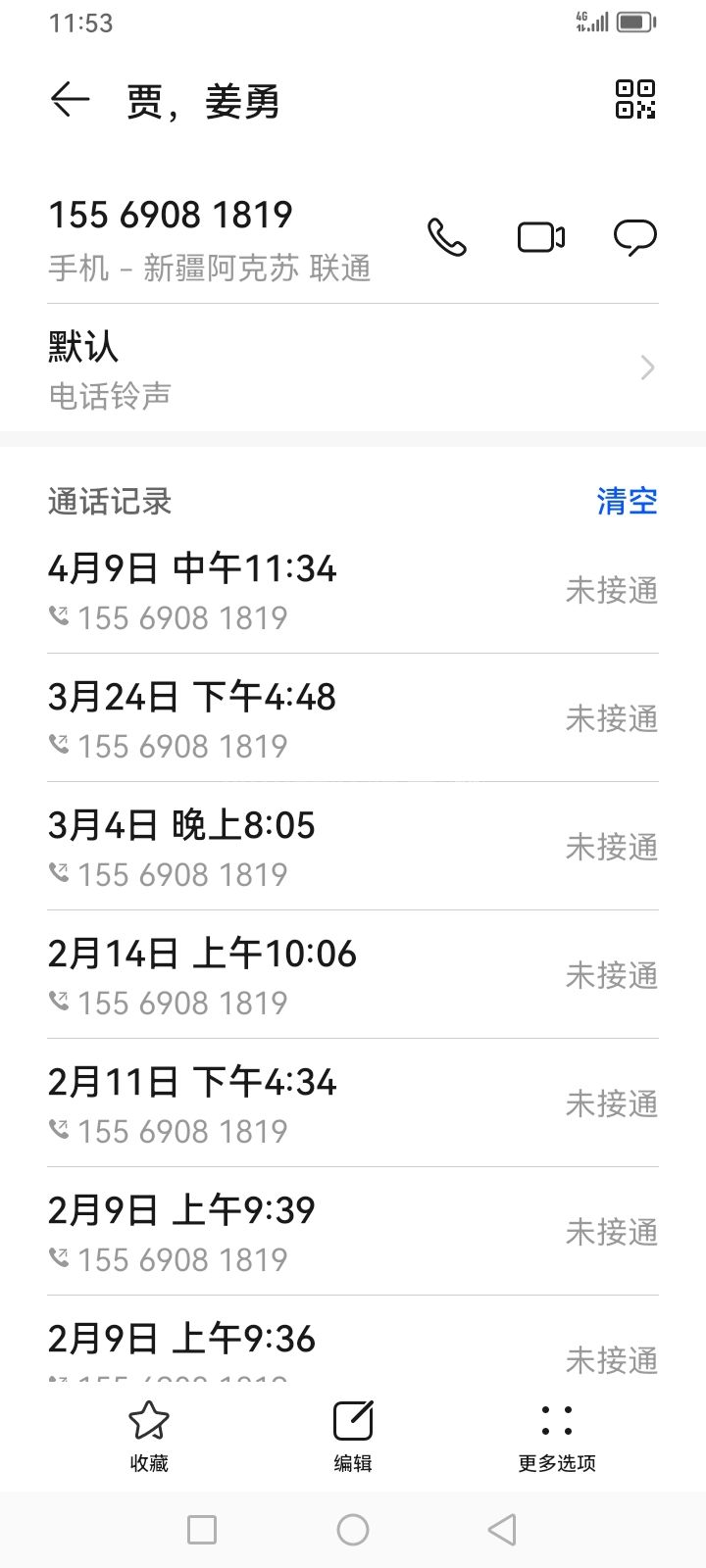Go to the system home screen

[x=353, y=1530]
